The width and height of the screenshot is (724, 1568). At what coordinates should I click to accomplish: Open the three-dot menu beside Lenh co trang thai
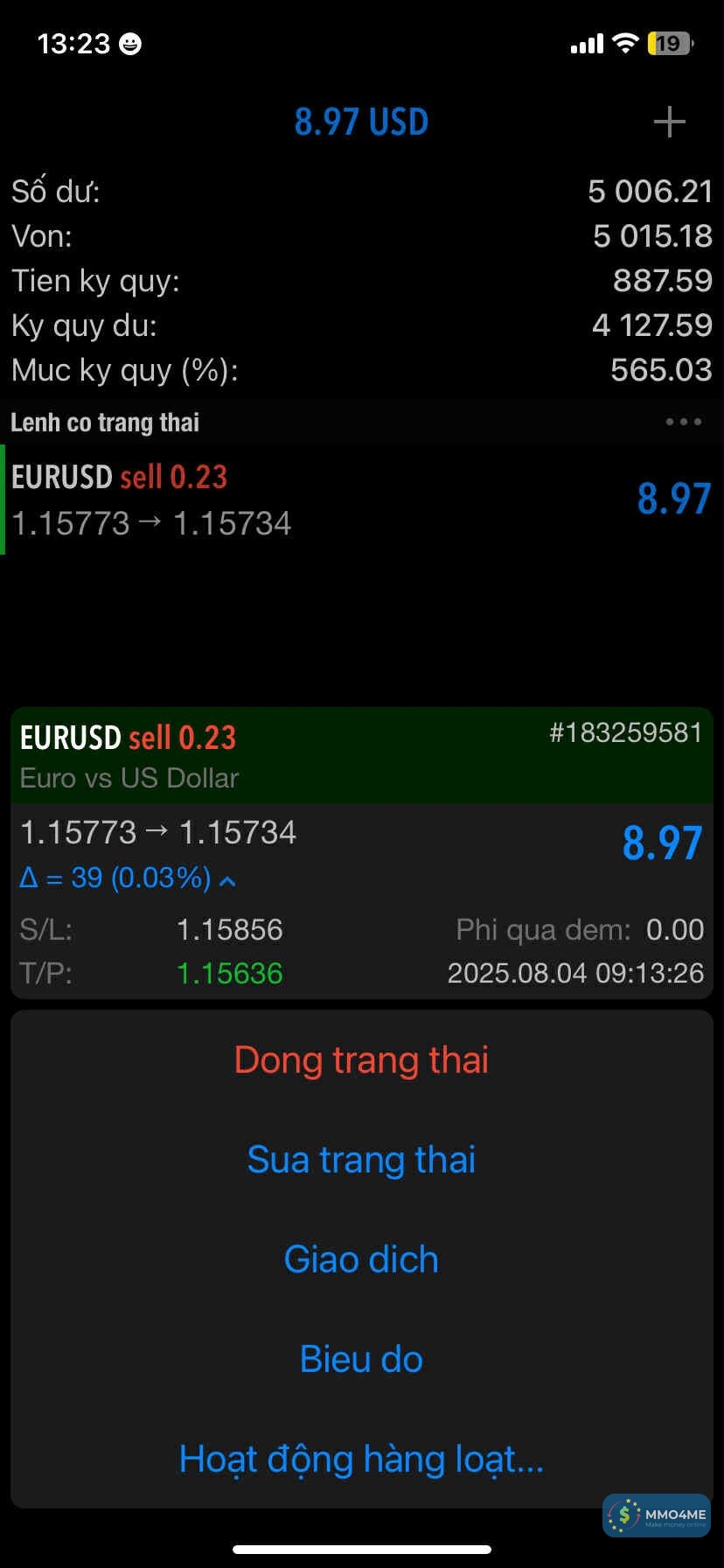[683, 422]
